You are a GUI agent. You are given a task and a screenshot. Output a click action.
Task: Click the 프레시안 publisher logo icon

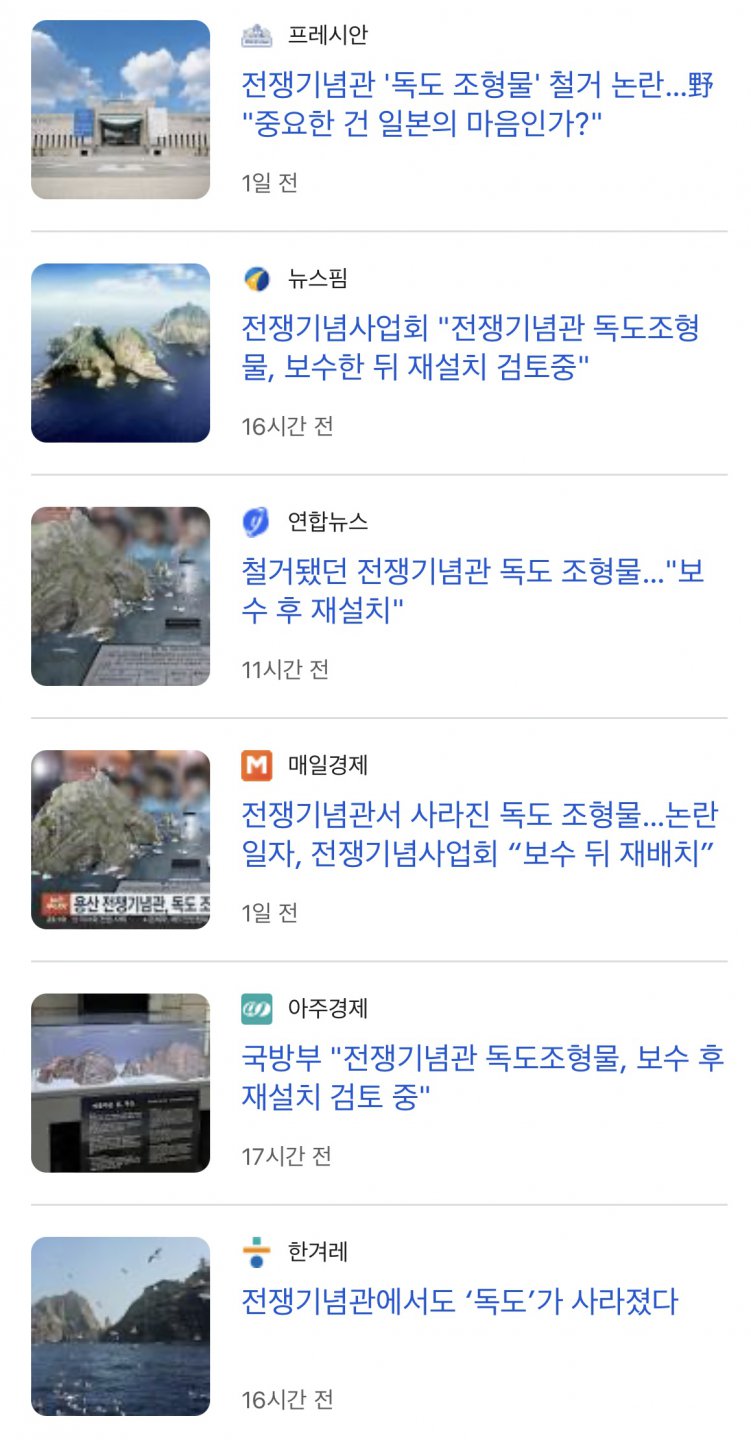258,33
